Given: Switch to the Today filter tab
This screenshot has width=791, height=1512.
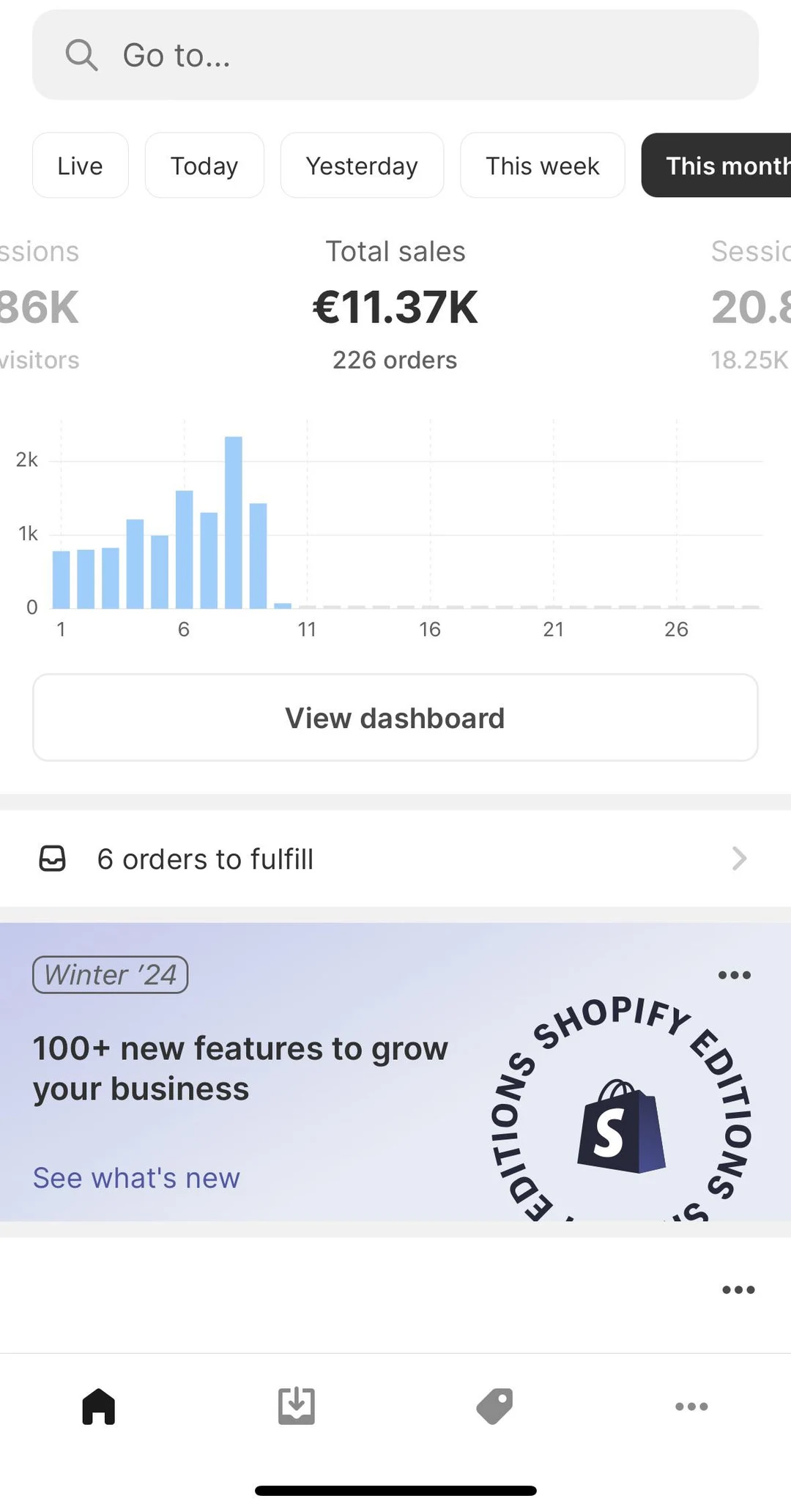Looking at the screenshot, I should (204, 166).
